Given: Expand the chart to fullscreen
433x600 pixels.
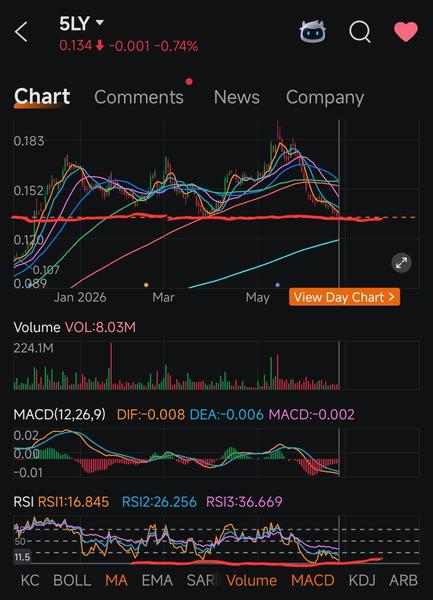Looking at the screenshot, I should point(401,263).
